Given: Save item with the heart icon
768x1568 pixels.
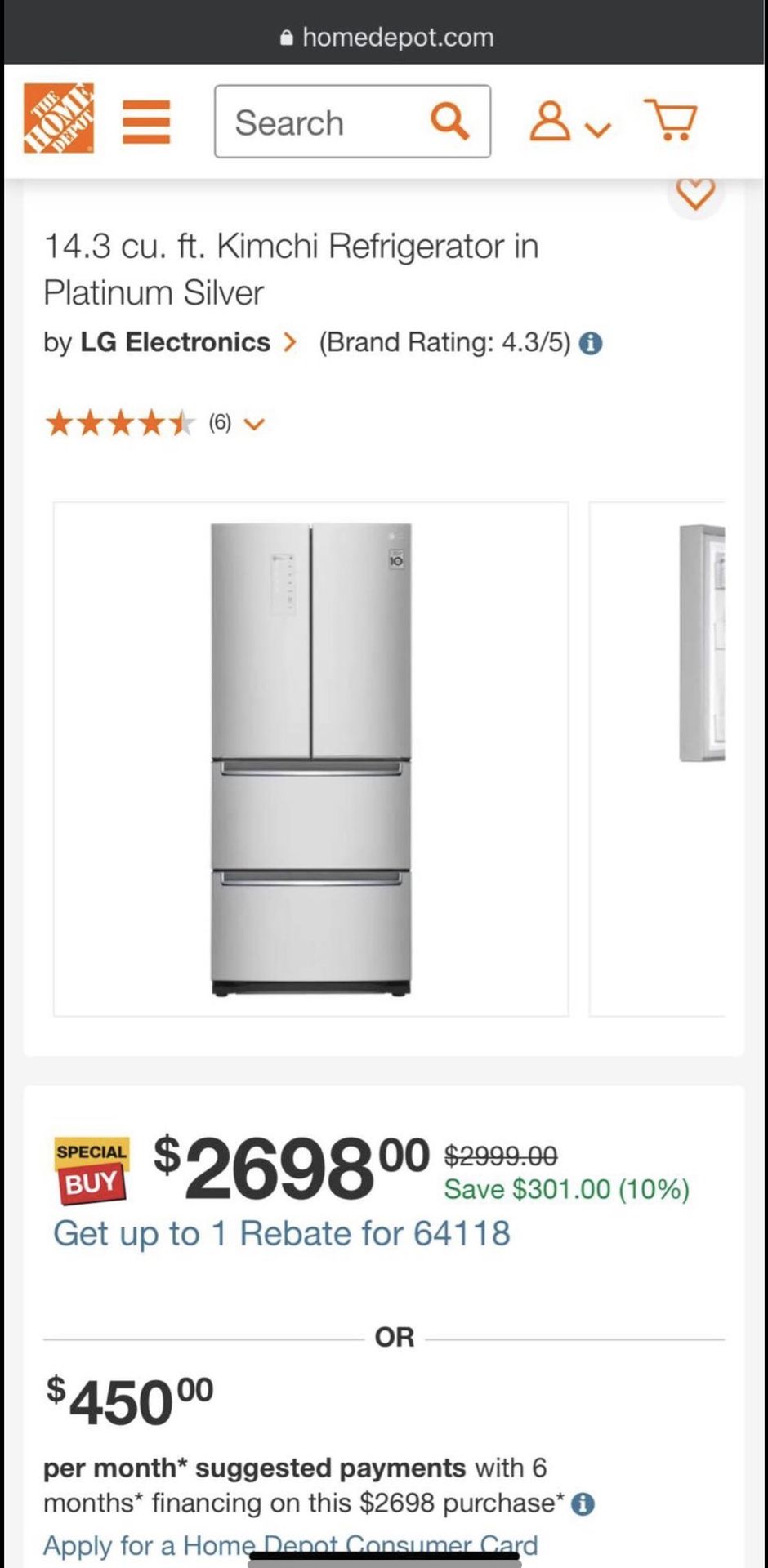Looking at the screenshot, I should point(696,194).
